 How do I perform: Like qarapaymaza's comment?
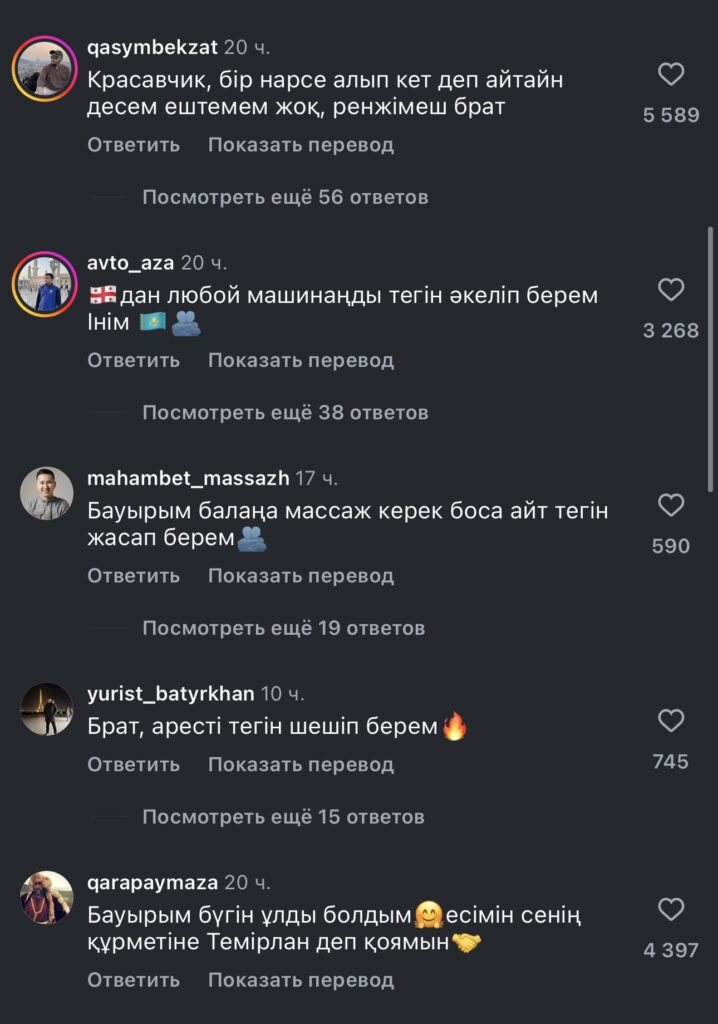[x=671, y=910]
